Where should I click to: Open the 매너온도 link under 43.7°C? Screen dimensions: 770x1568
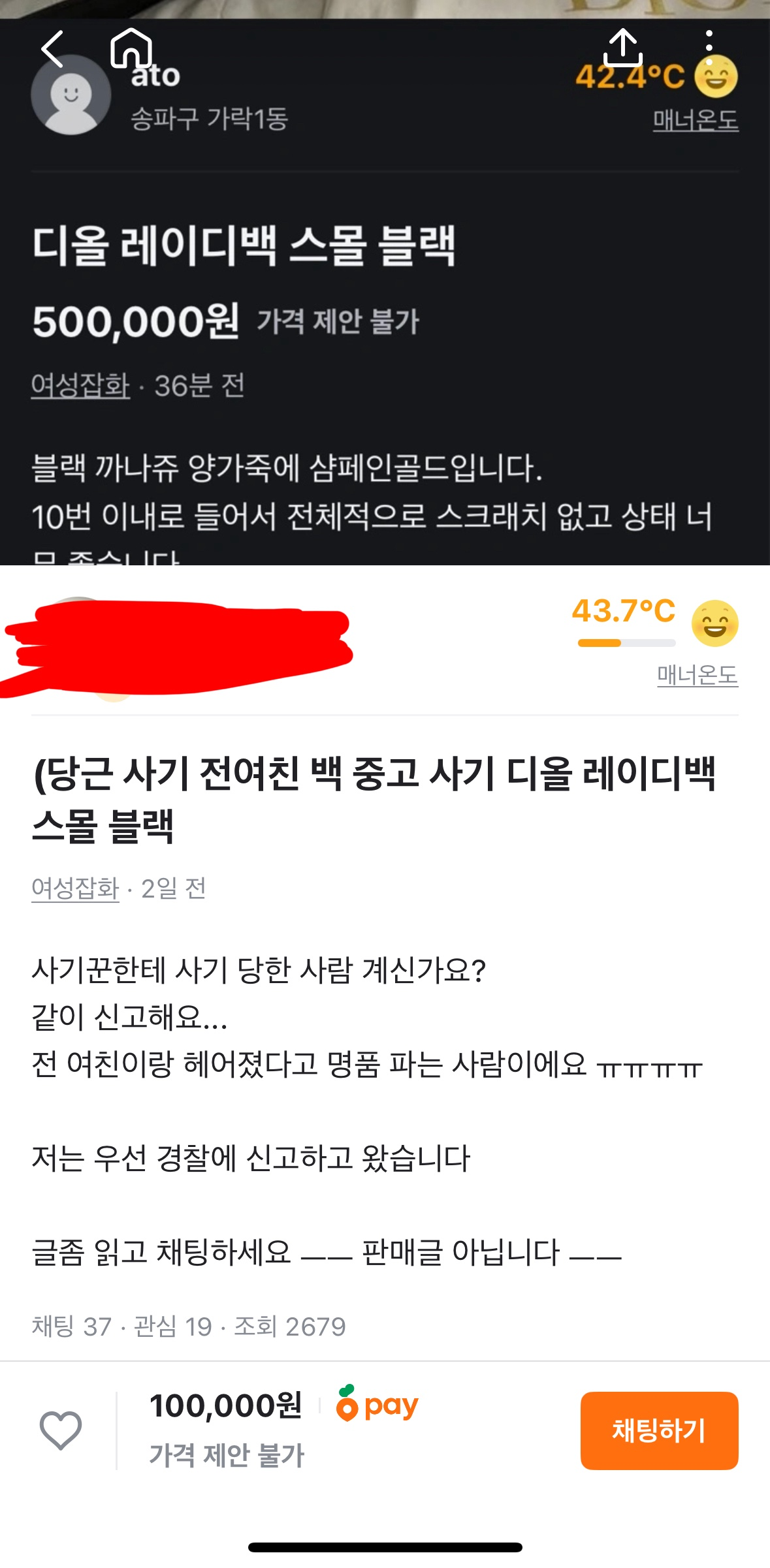(698, 675)
